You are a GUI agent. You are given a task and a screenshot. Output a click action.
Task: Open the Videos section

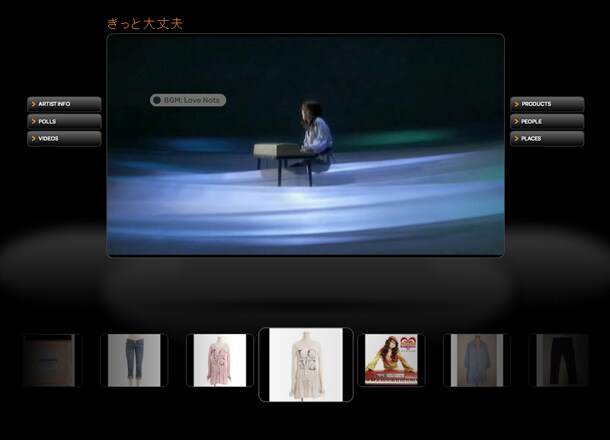click(64, 139)
